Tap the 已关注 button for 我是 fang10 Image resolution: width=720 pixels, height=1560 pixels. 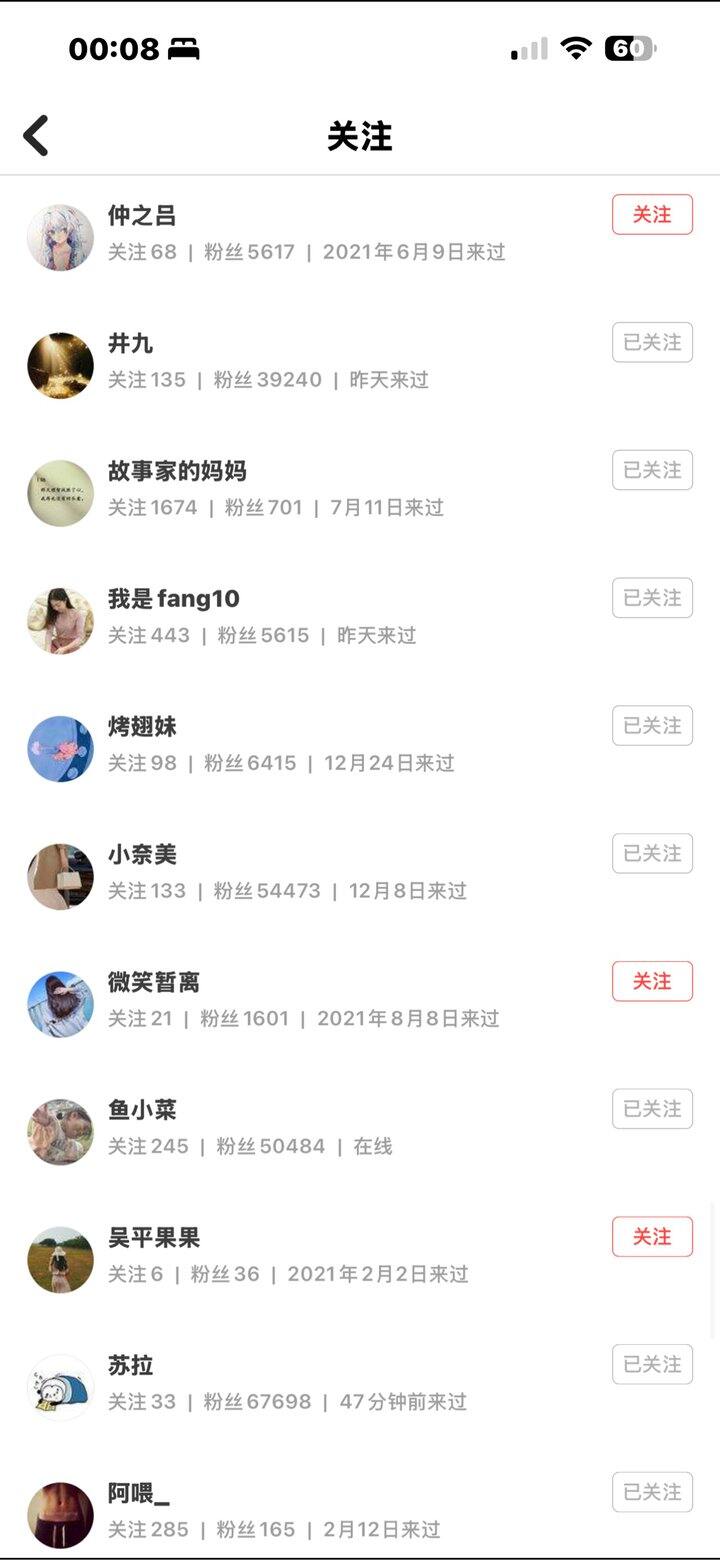click(652, 598)
